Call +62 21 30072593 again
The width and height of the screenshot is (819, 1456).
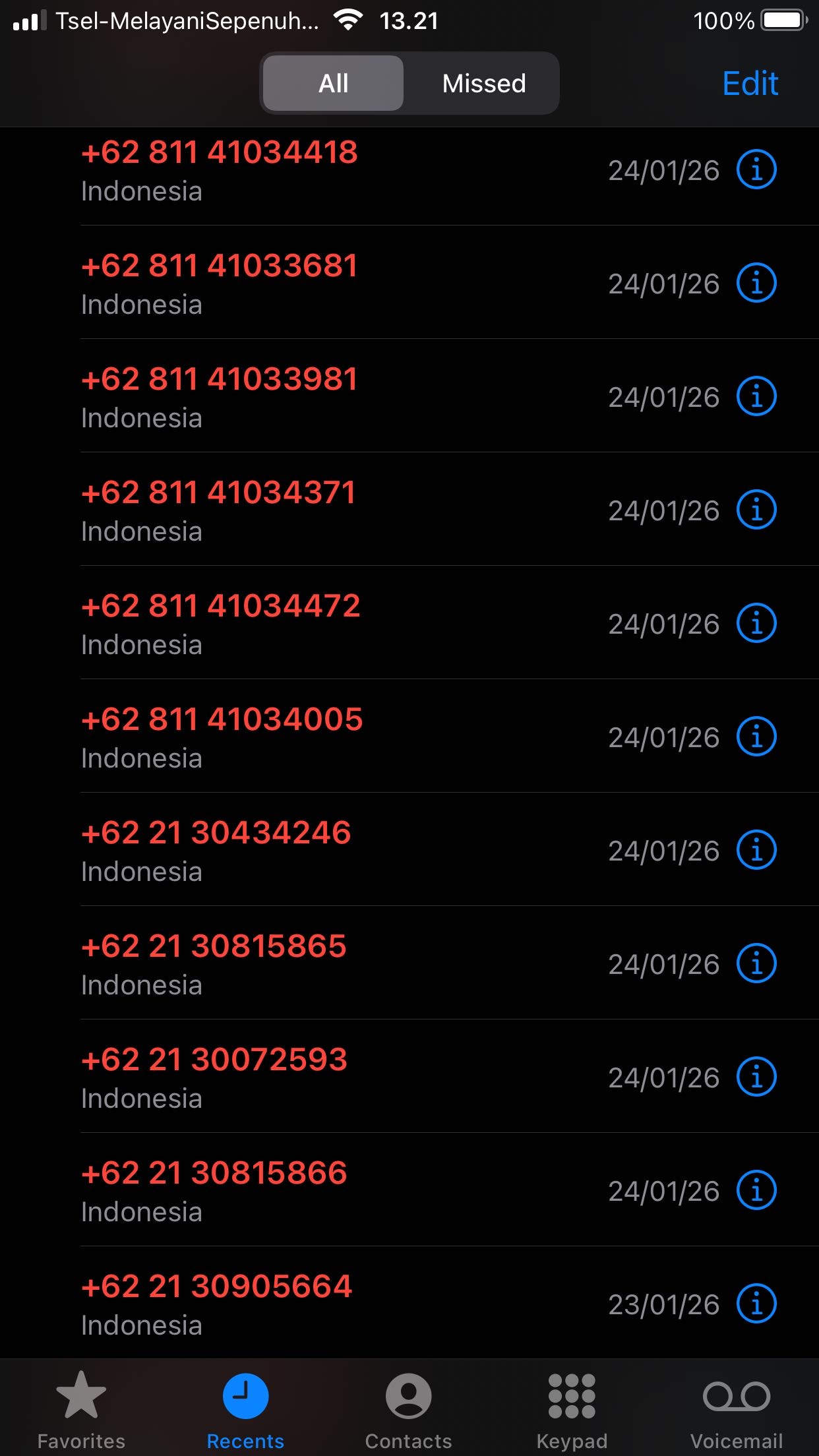point(214,1060)
